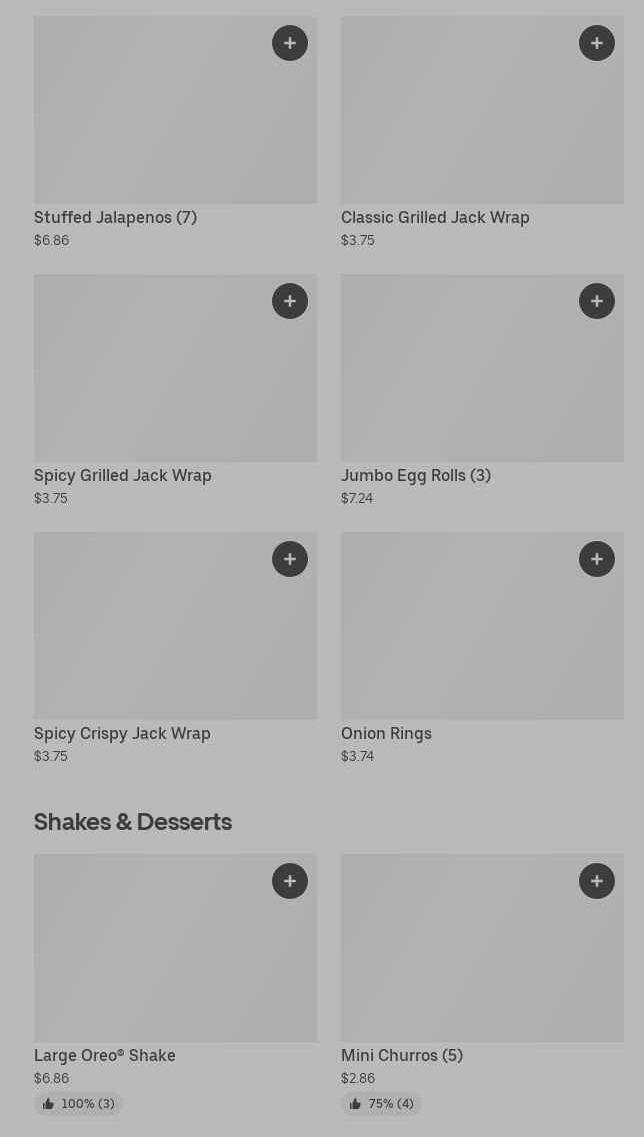The width and height of the screenshot is (644, 1137).
Task: View Classic Grilled Jack Wrap details
Action: click(x=460, y=120)
